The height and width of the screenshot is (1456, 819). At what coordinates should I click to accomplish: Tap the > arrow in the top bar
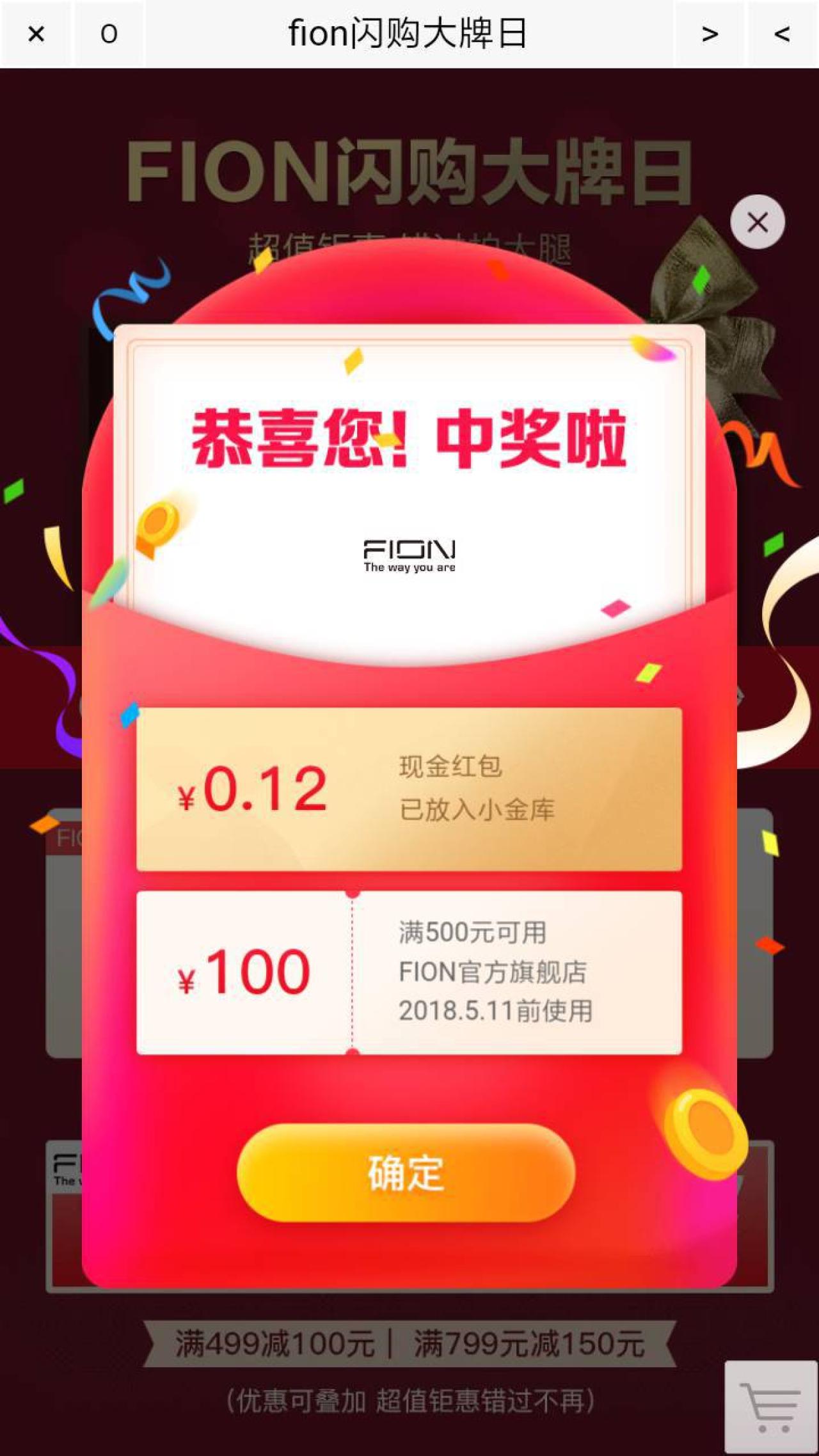click(x=709, y=33)
